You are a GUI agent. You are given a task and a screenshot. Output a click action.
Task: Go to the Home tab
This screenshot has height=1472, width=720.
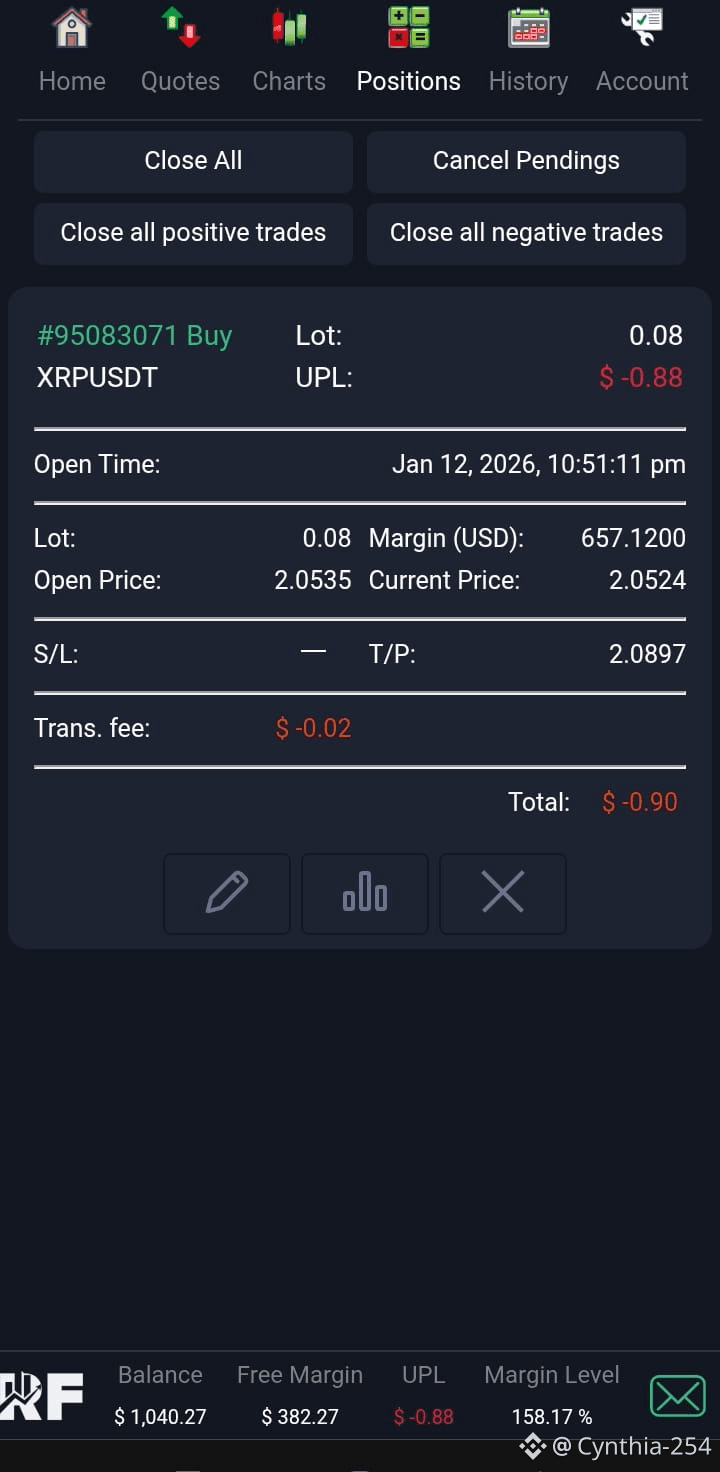(72, 52)
